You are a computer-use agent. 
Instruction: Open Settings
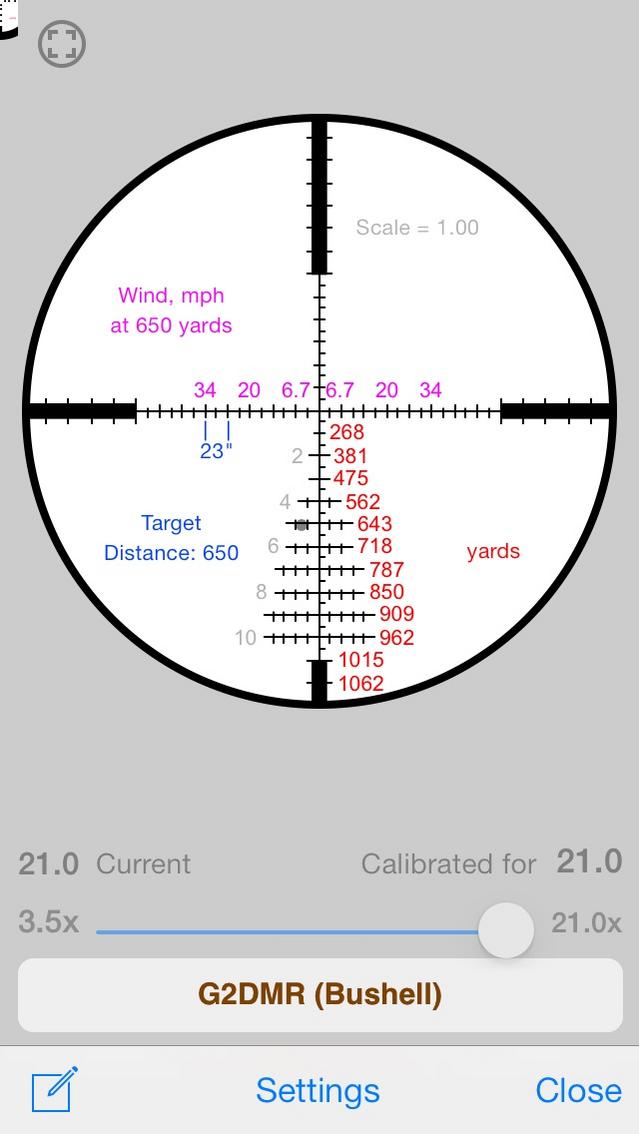pyautogui.click(x=318, y=1090)
